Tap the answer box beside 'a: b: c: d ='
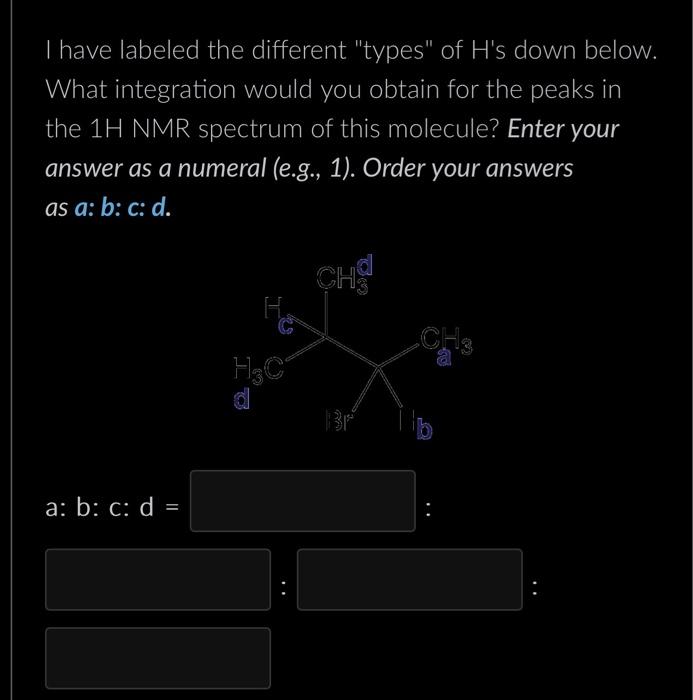The width and height of the screenshot is (693, 700). click(x=303, y=501)
